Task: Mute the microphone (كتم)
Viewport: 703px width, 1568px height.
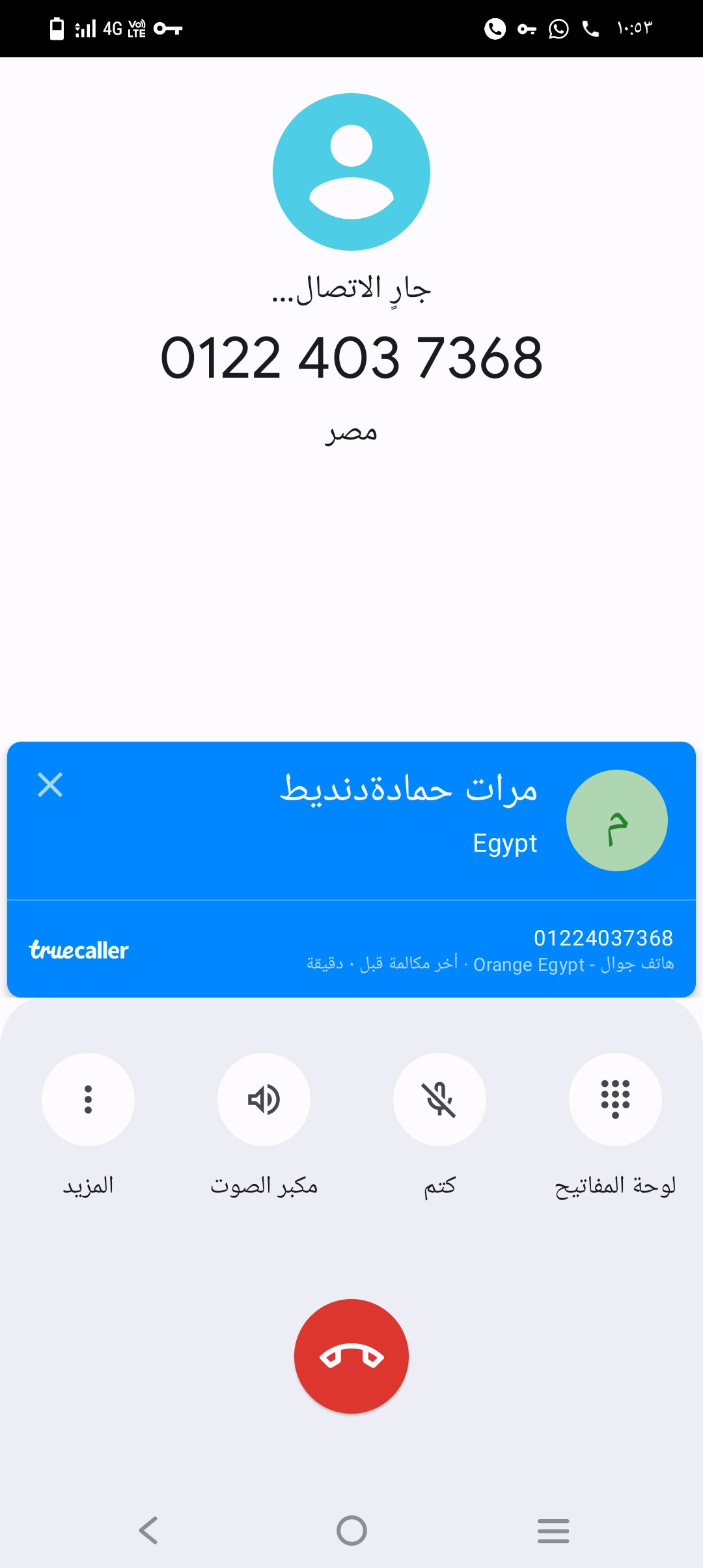Action: [439, 1099]
